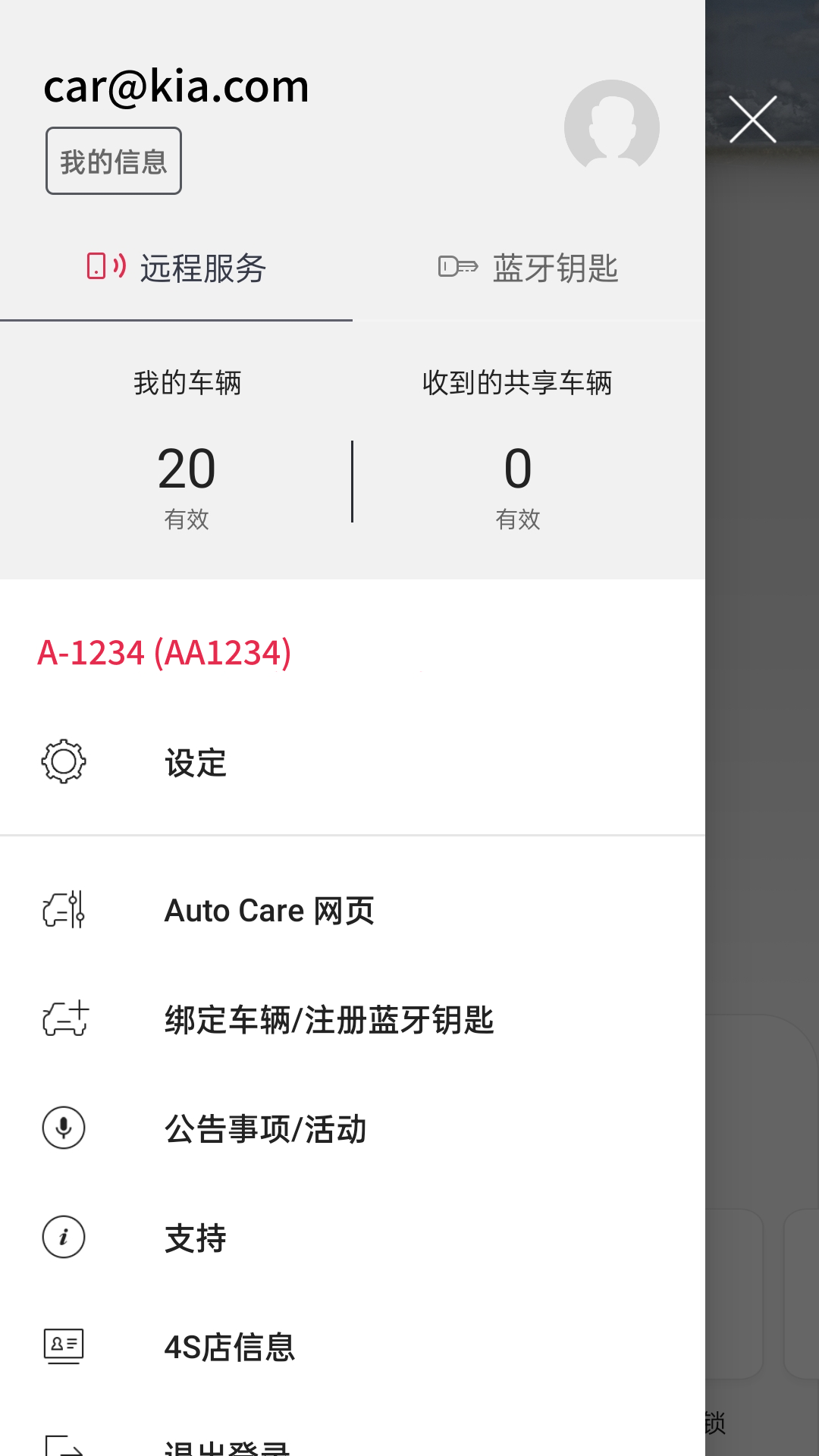The width and height of the screenshot is (819, 1456).
Task: Open 设定 settings
Action: (196, 763)
